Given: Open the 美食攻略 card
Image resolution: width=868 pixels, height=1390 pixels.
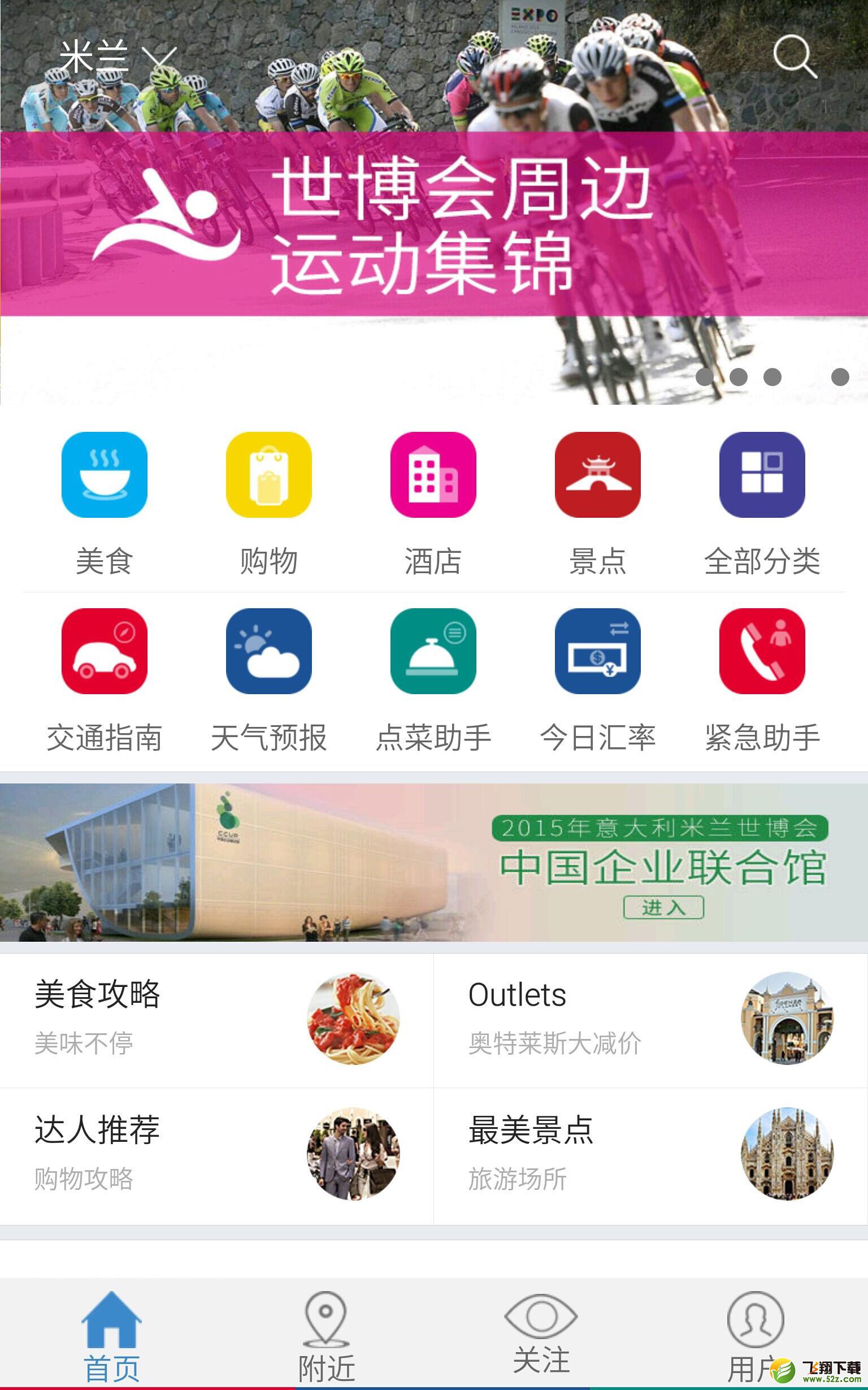Looking at the screenshot, I should pos(216,1020).
